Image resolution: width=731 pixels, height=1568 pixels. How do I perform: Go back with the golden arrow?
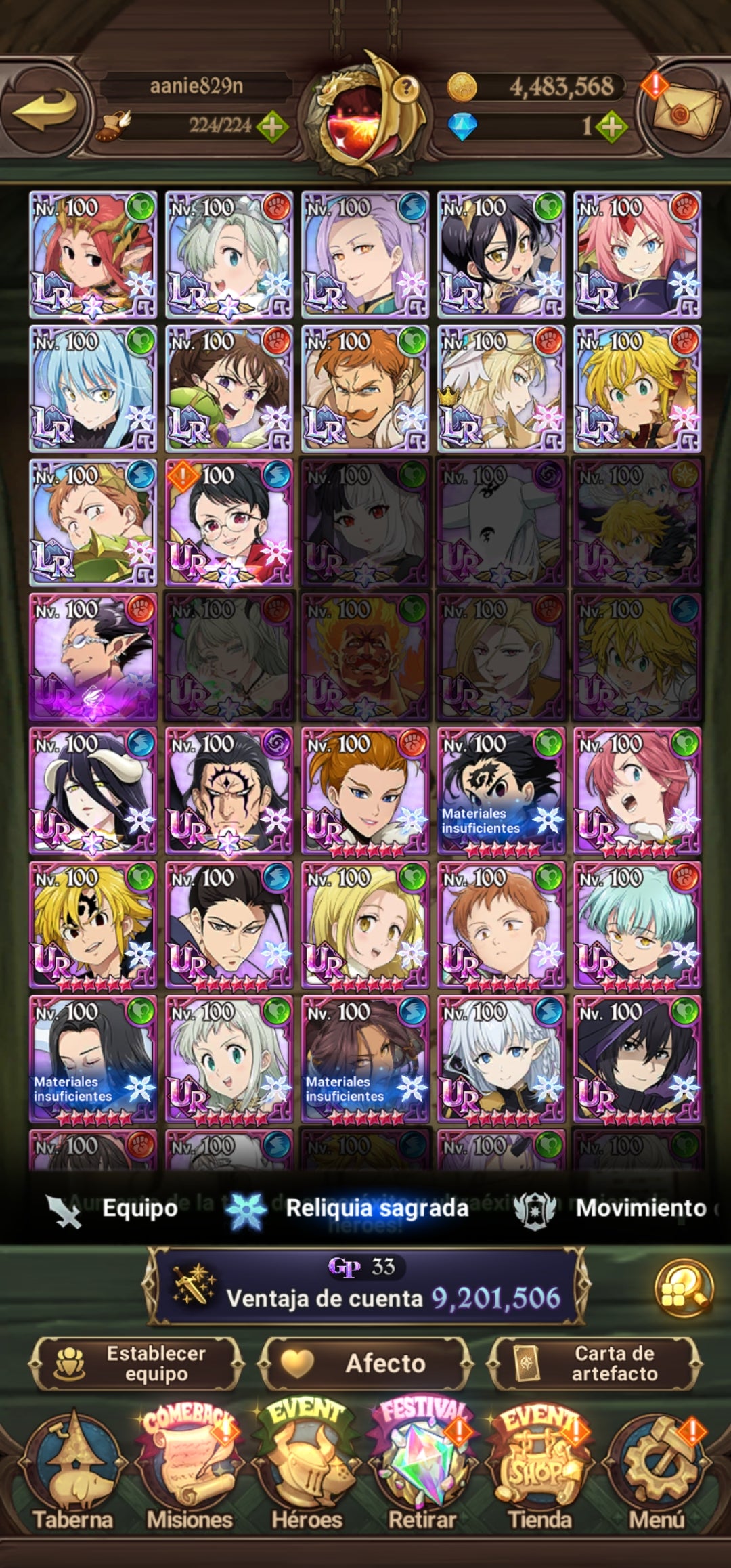coord(47,110)
